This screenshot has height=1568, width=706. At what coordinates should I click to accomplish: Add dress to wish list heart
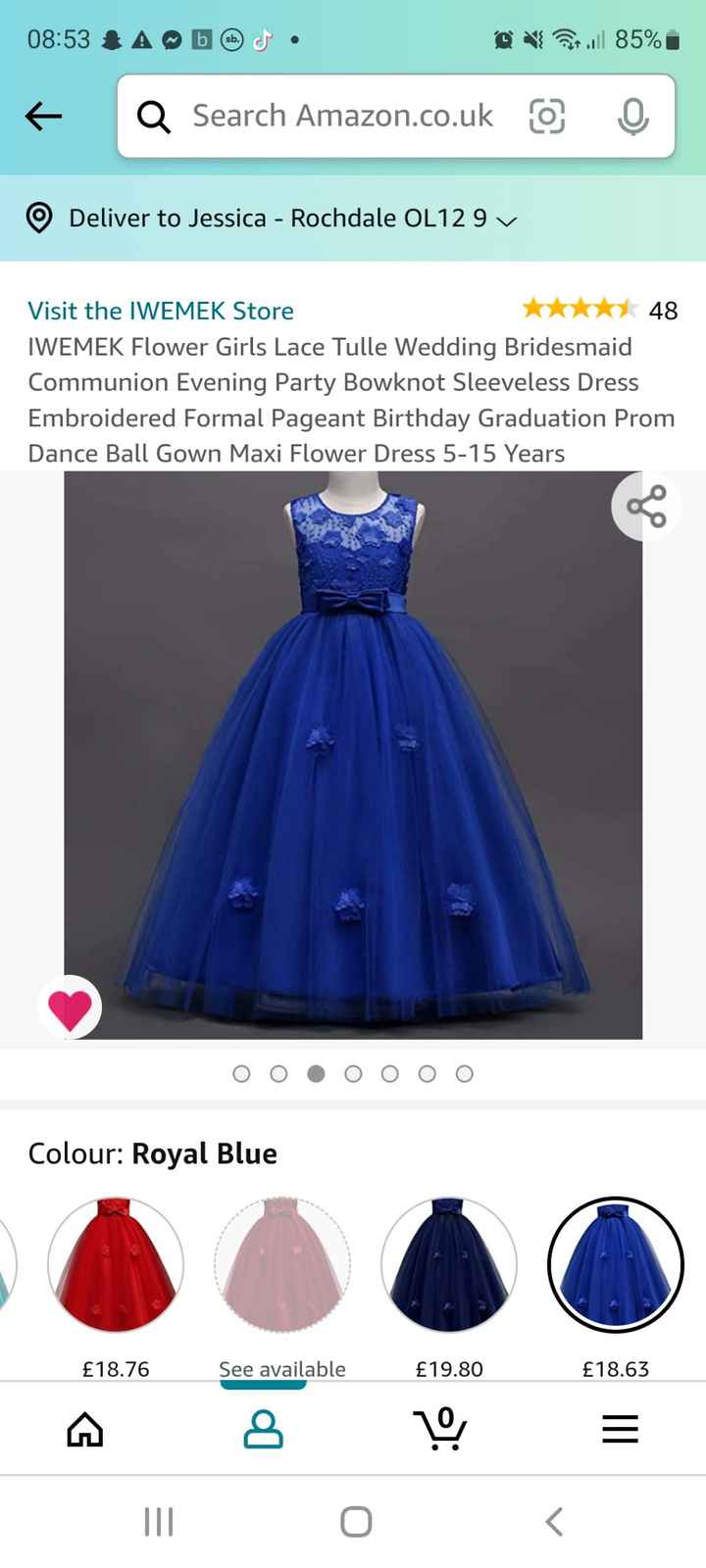point(70,1008)
